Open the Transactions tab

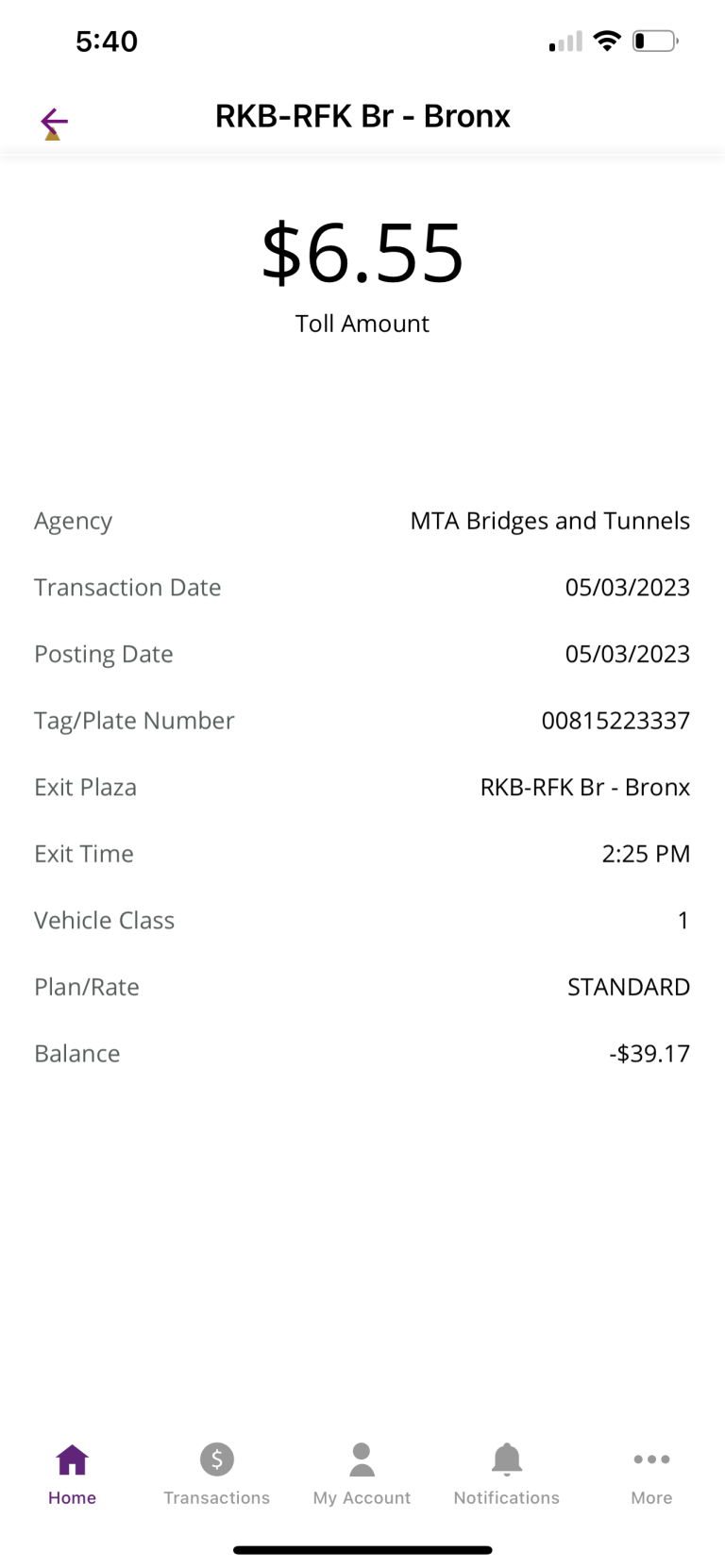point(217,1475)
